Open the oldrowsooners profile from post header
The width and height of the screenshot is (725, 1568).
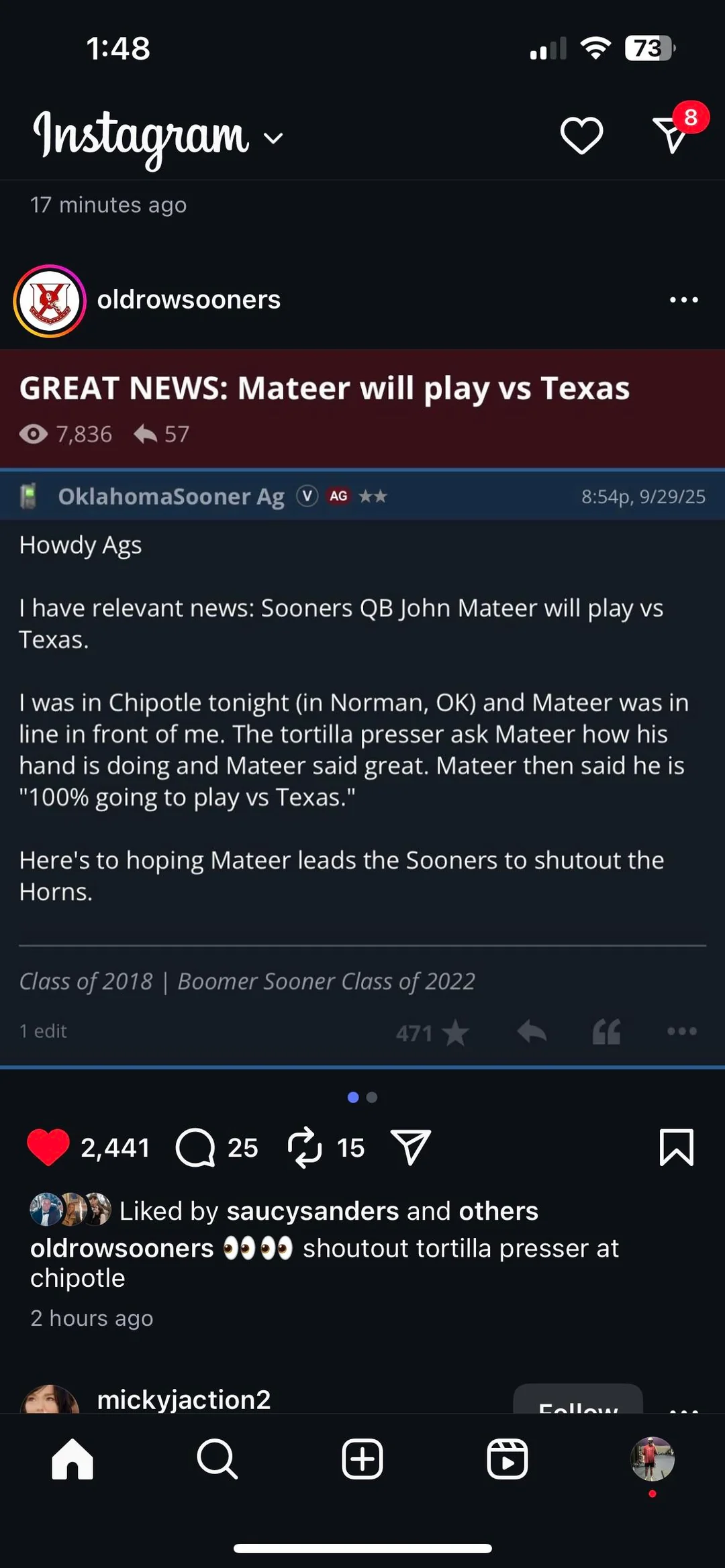(189, 300)
